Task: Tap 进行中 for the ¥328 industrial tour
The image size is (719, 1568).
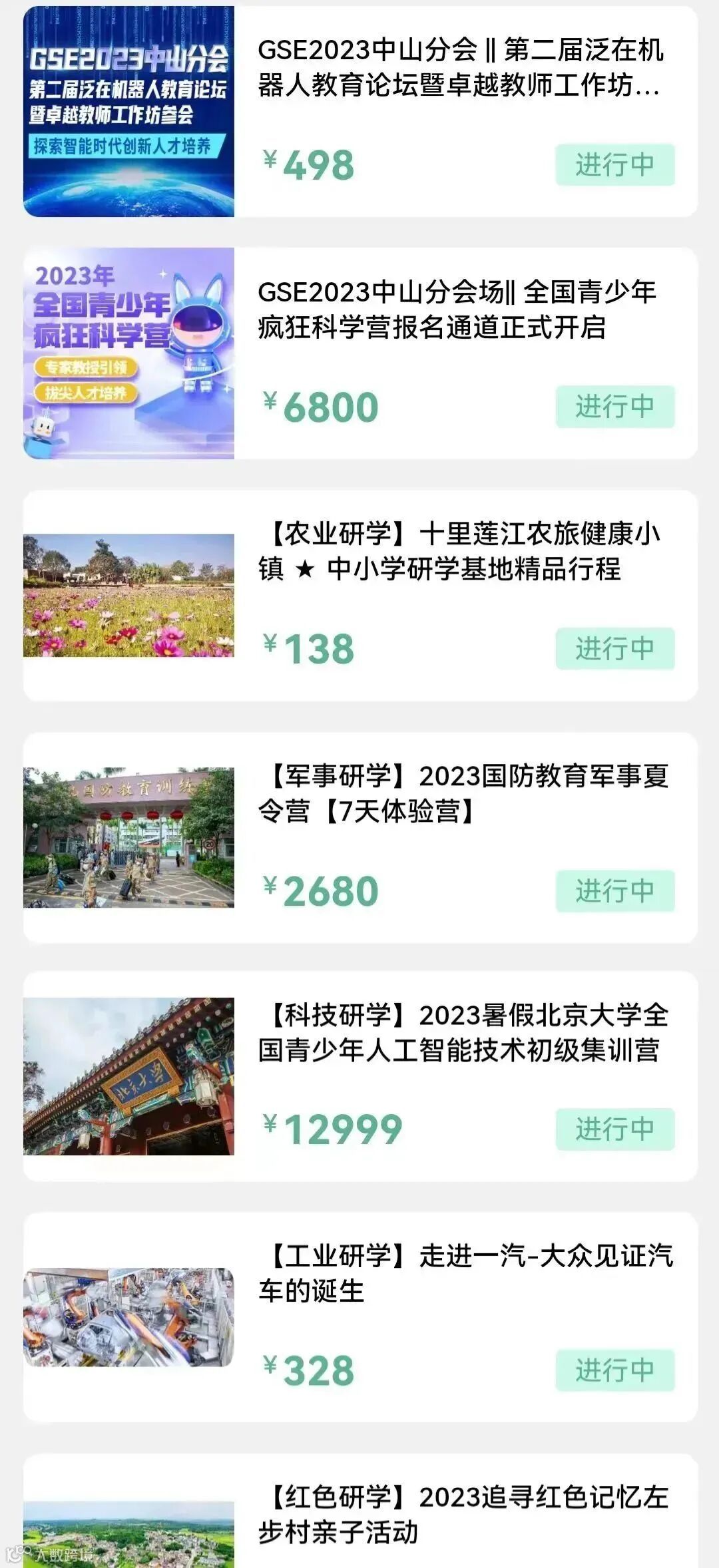Action: (614, 1370)
